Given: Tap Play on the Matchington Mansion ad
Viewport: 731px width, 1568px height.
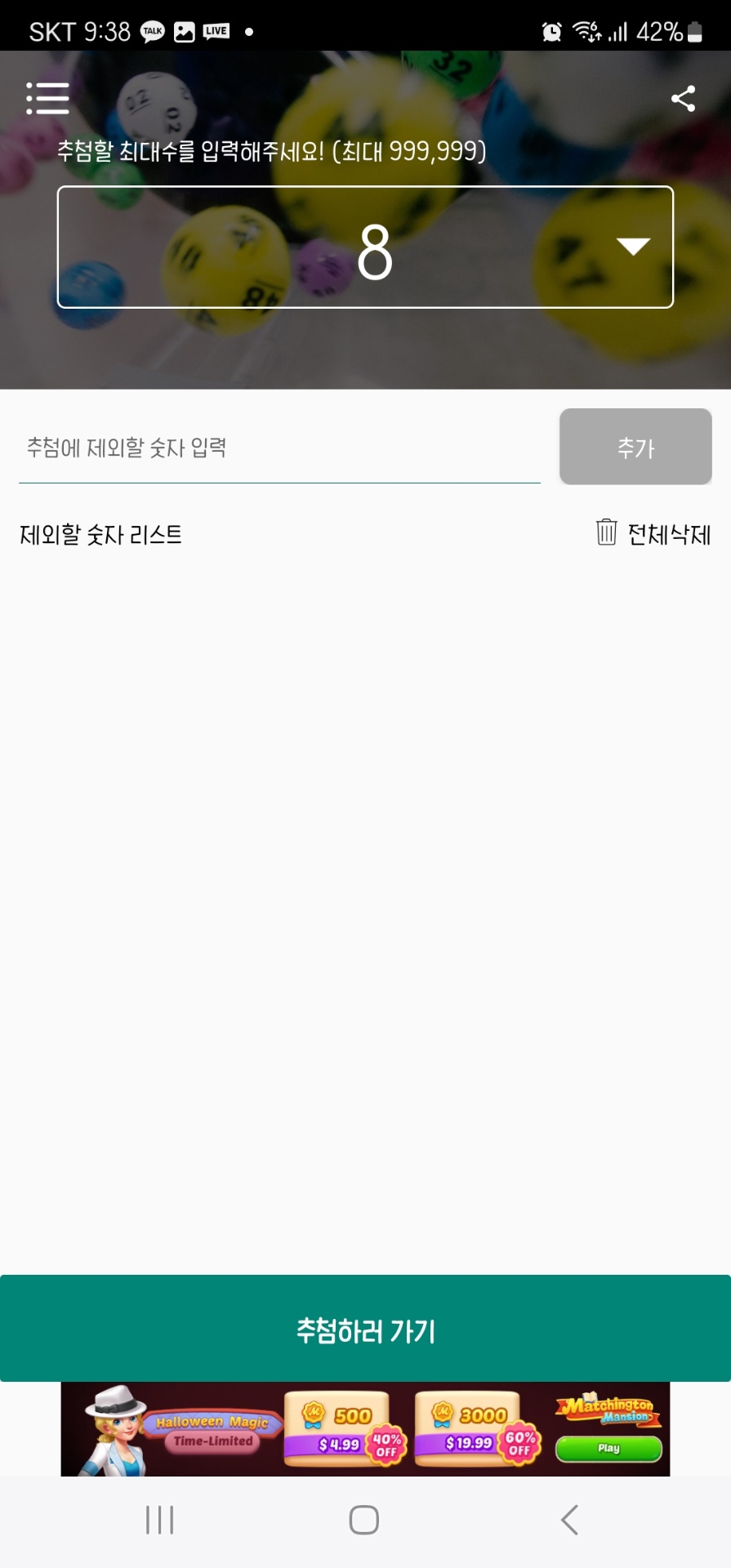Looking at the screenshot, I should [608, 1449].
